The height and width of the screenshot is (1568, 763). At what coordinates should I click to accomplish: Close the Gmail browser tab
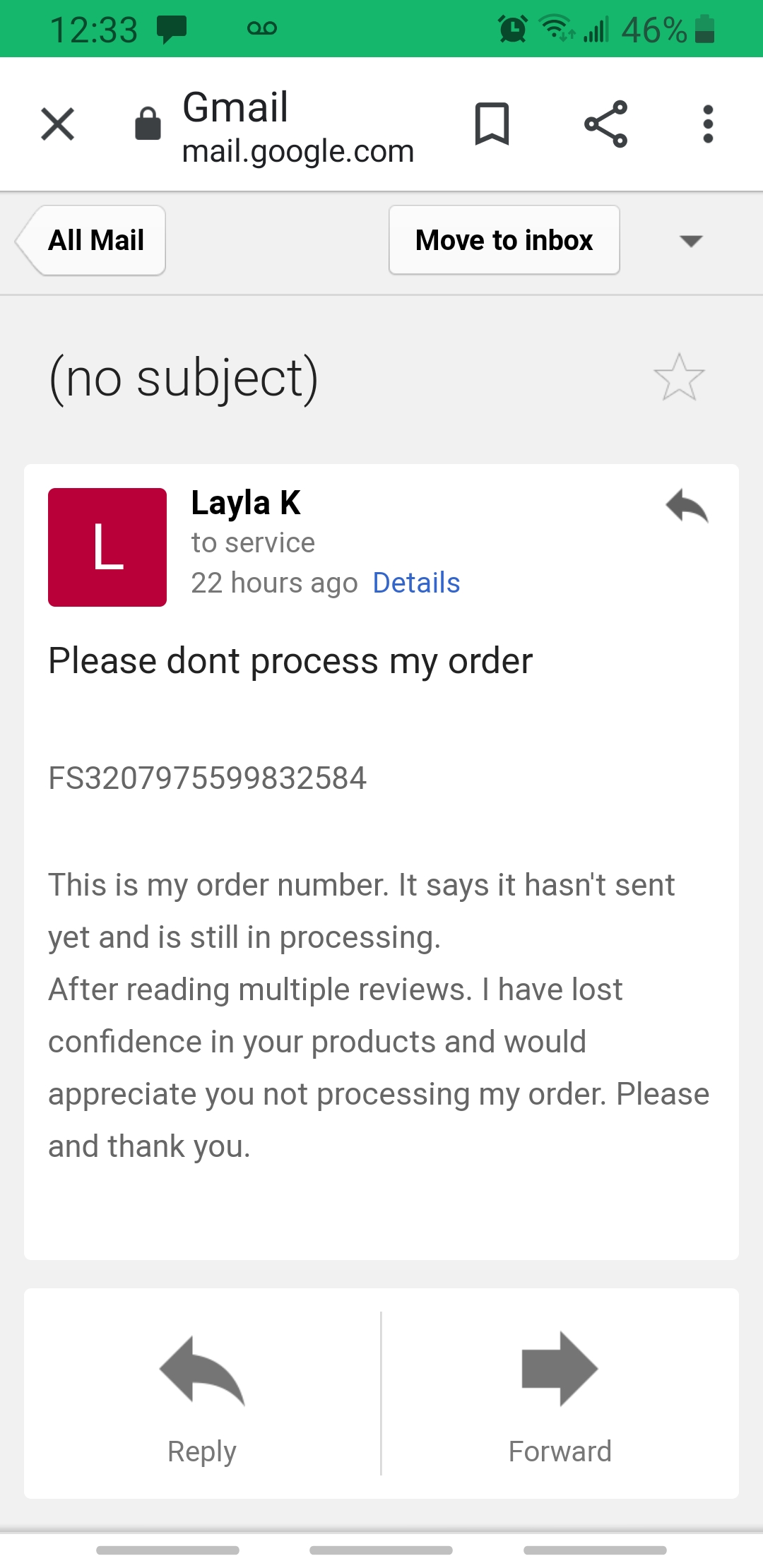(58, 124)
